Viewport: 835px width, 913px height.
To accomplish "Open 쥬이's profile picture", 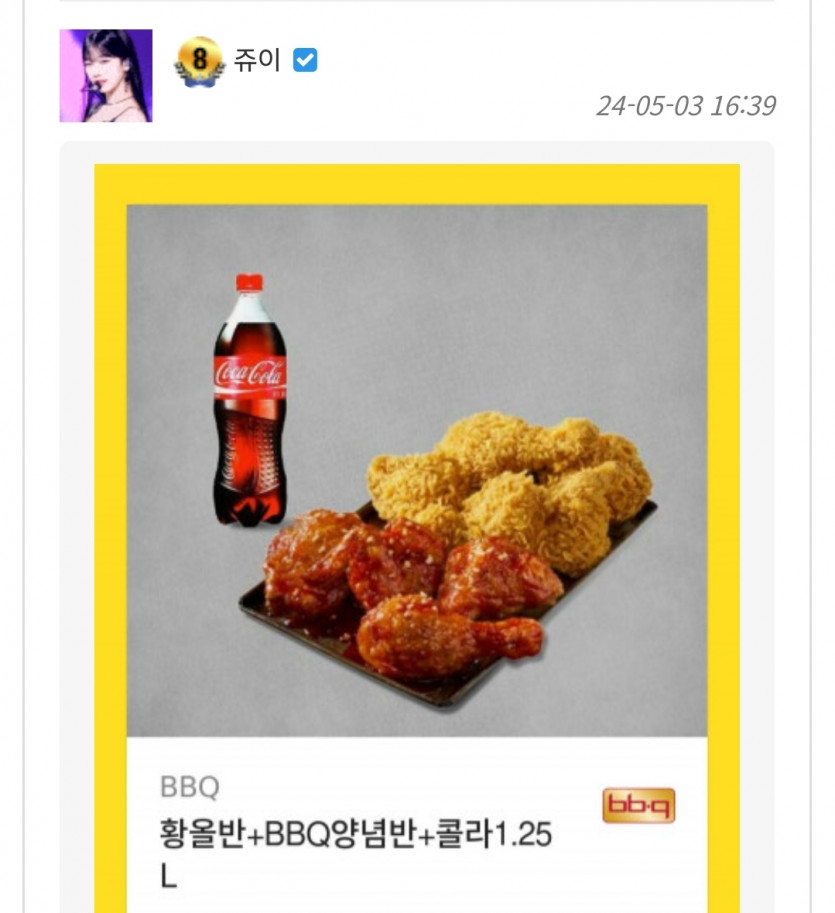I will pos(105,76).
